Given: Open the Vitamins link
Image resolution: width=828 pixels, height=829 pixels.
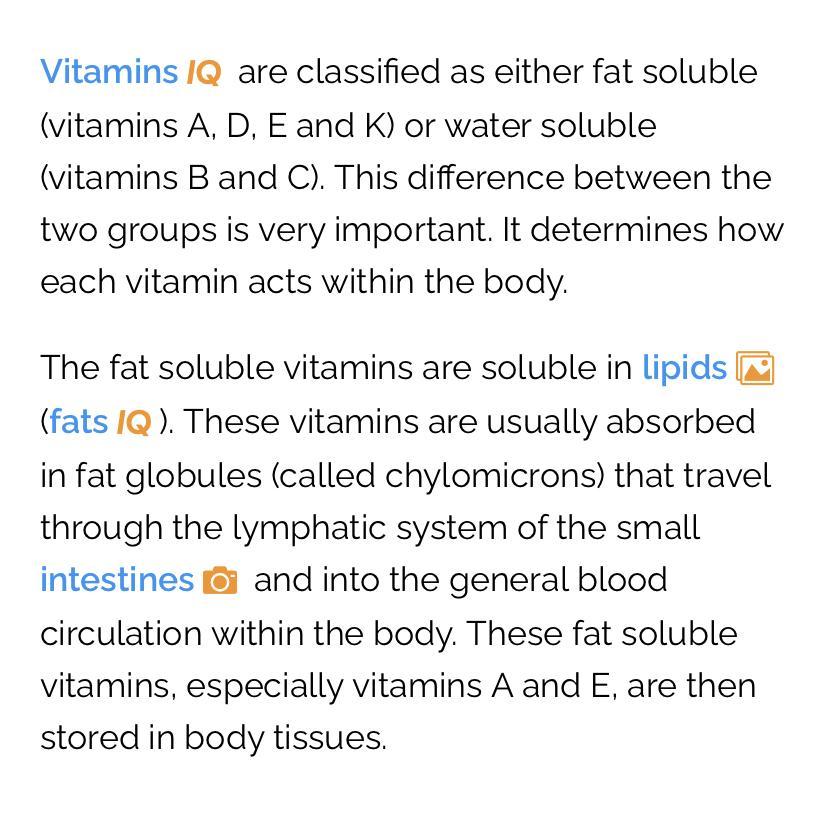Looking at the screenshot, I should click(108, 73).
